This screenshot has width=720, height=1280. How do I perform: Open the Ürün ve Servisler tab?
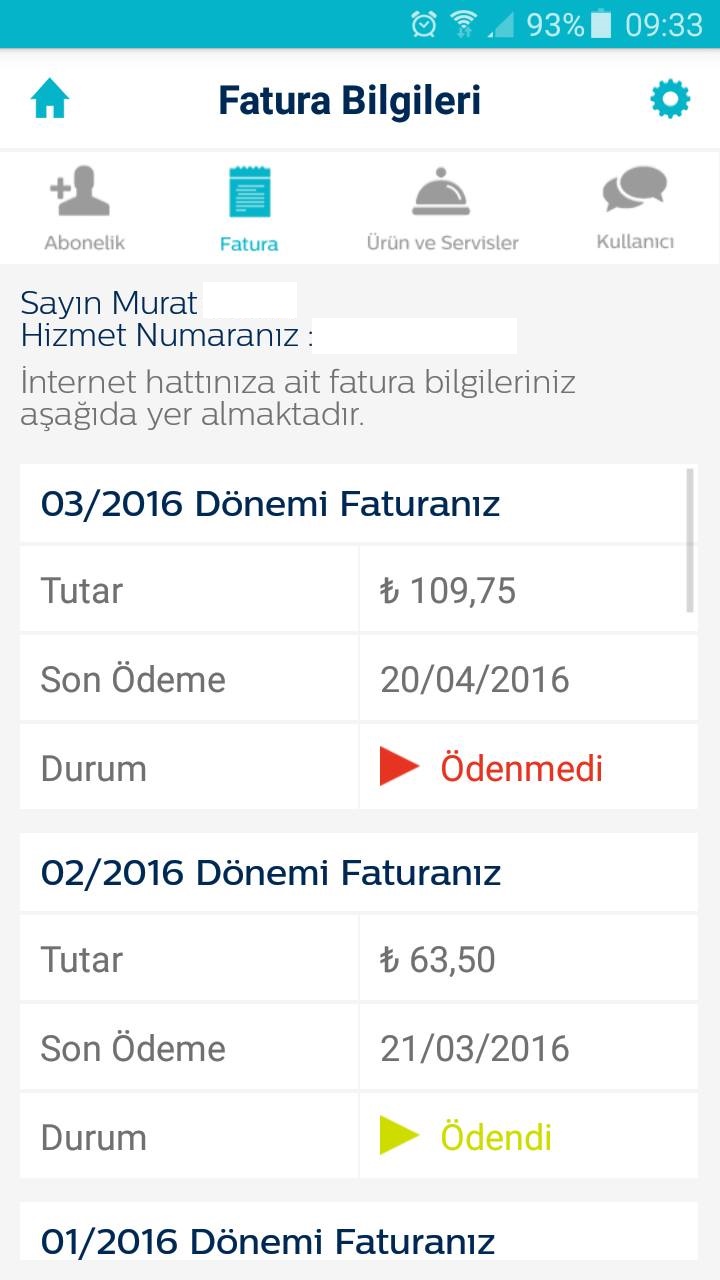click(x=442, y=209)
